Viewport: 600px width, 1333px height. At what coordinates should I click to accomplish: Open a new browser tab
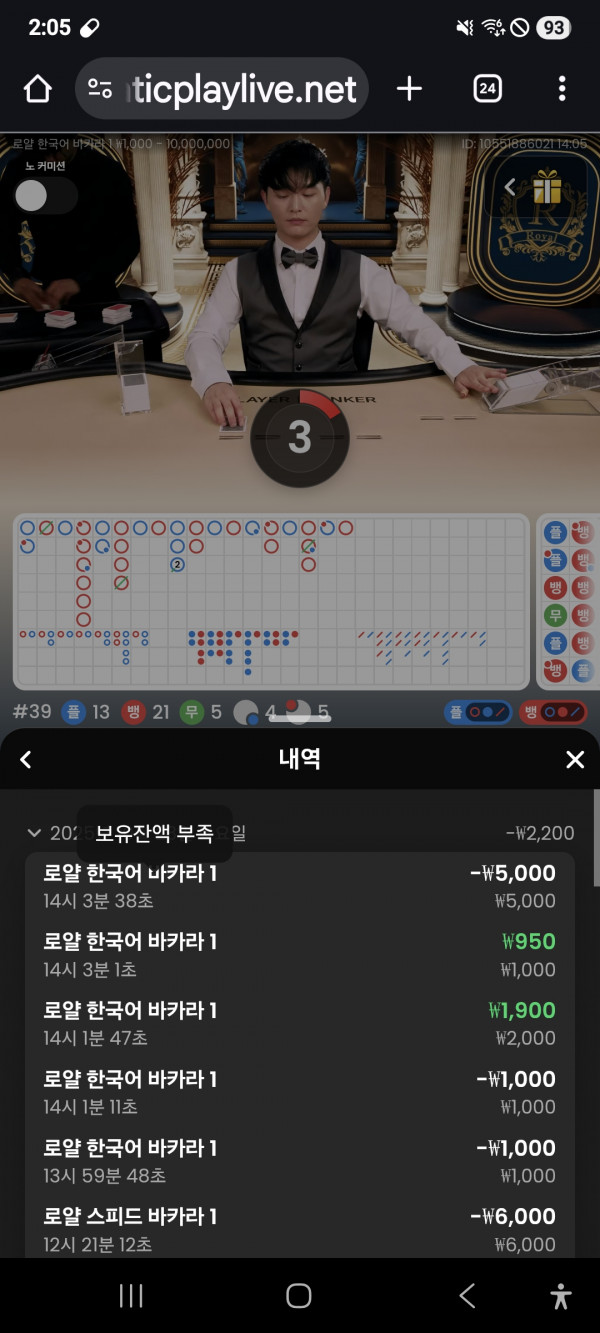409,89
